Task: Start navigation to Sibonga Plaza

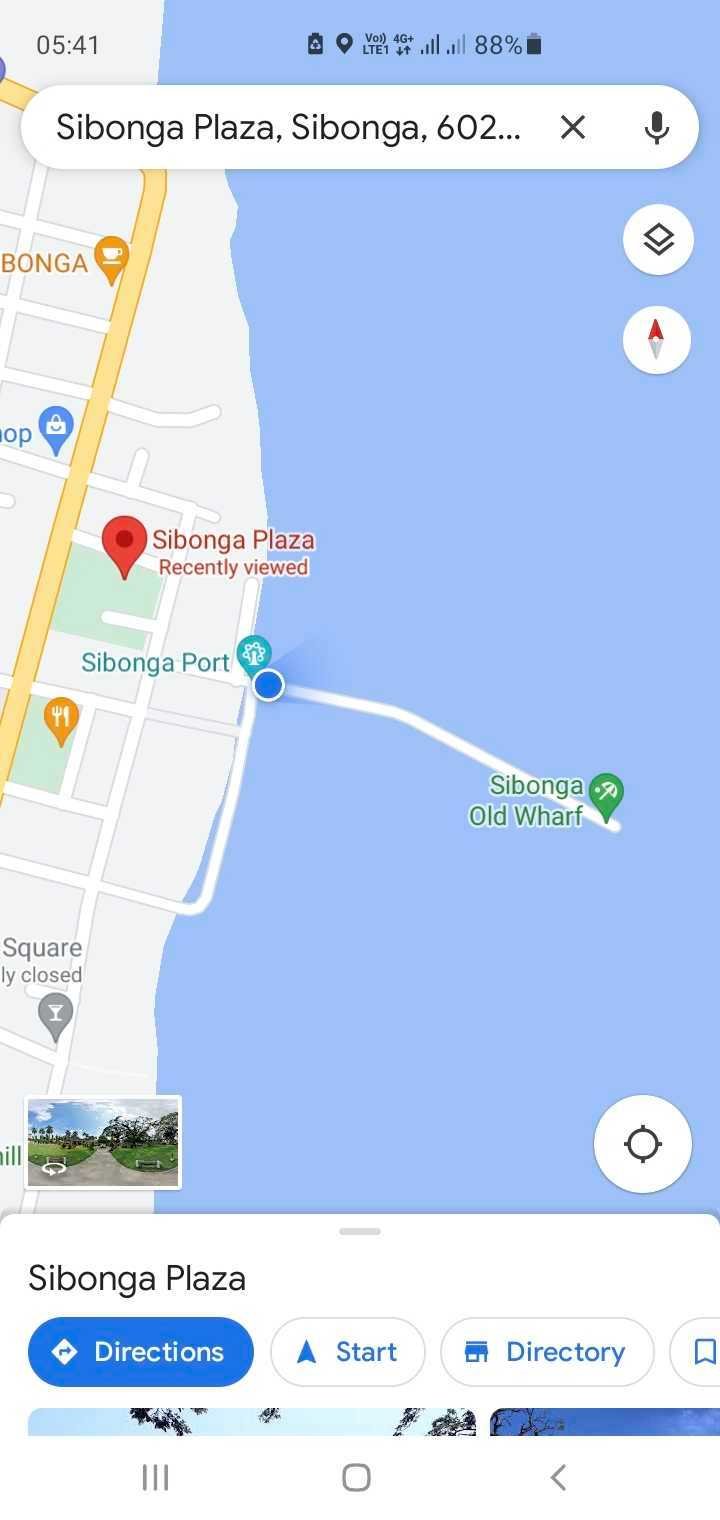Action: coord(348,1352)
